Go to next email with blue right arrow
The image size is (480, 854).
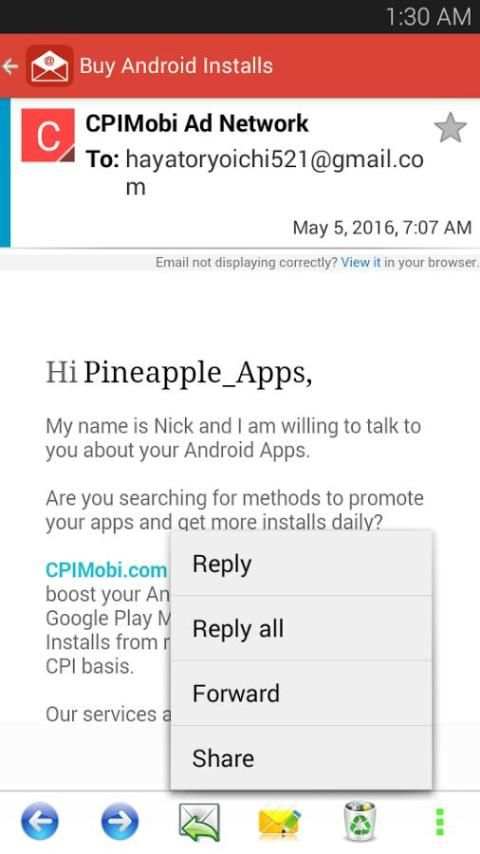(120, 822)
